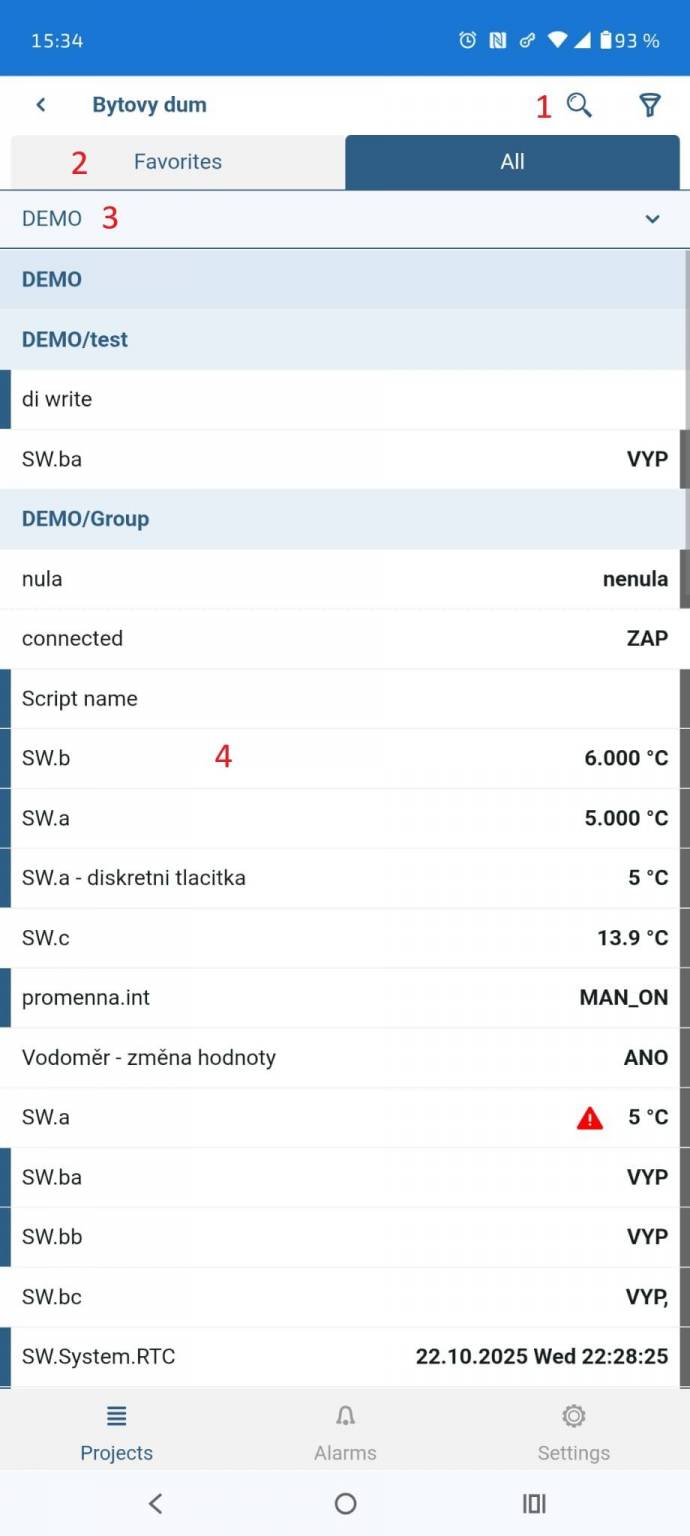Screen dimensions: 690x1536
Task: Select the All tab
Action: pyautogui.click(x=512, y=162)
